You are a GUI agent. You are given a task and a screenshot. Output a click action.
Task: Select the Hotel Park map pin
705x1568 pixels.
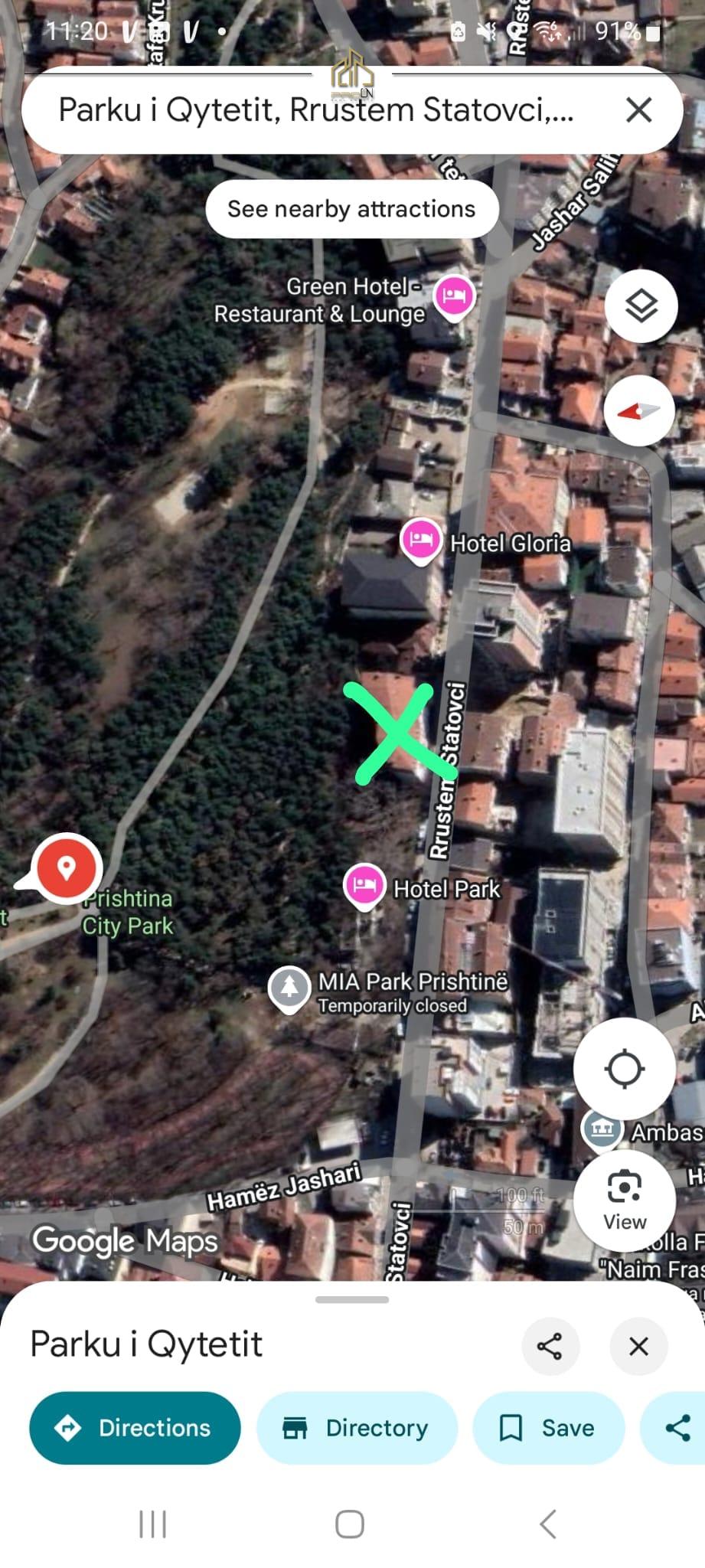[x=364, y=885]
